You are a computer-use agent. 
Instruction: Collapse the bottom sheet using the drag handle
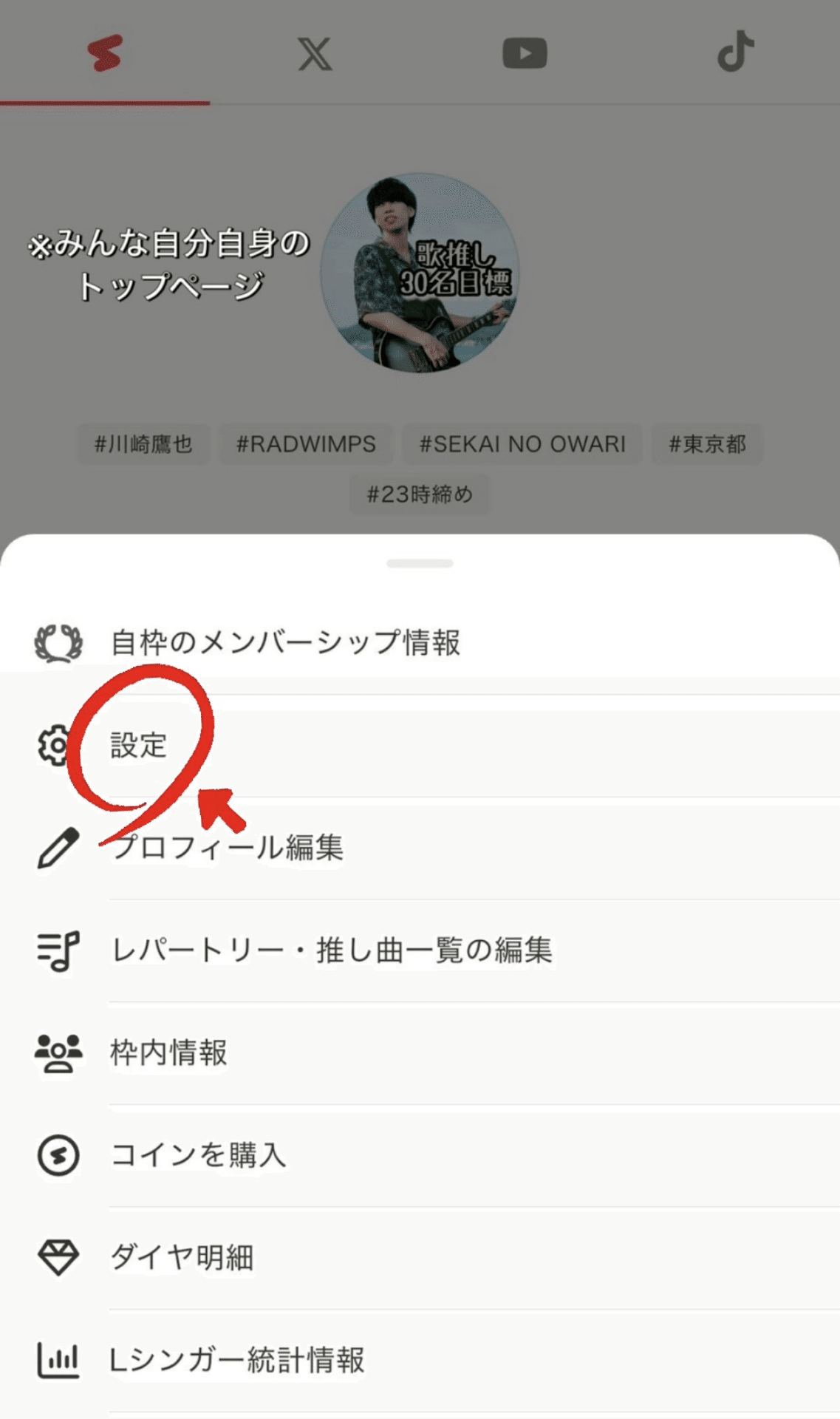coord(419,562)
